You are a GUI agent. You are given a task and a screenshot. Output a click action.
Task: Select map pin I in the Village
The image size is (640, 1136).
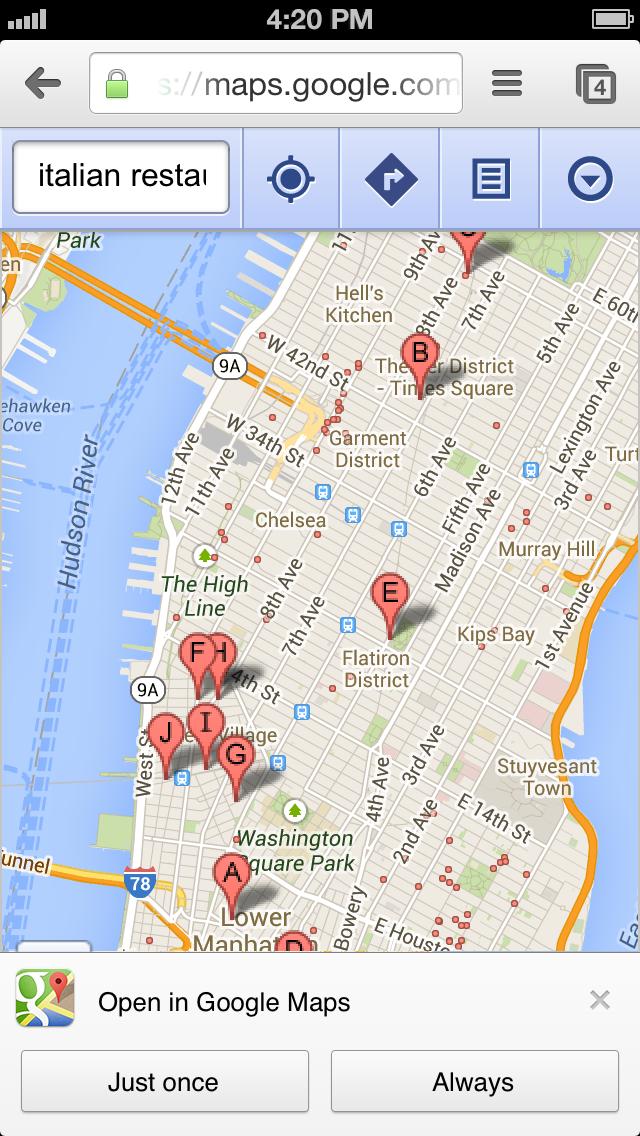point(206,729)
